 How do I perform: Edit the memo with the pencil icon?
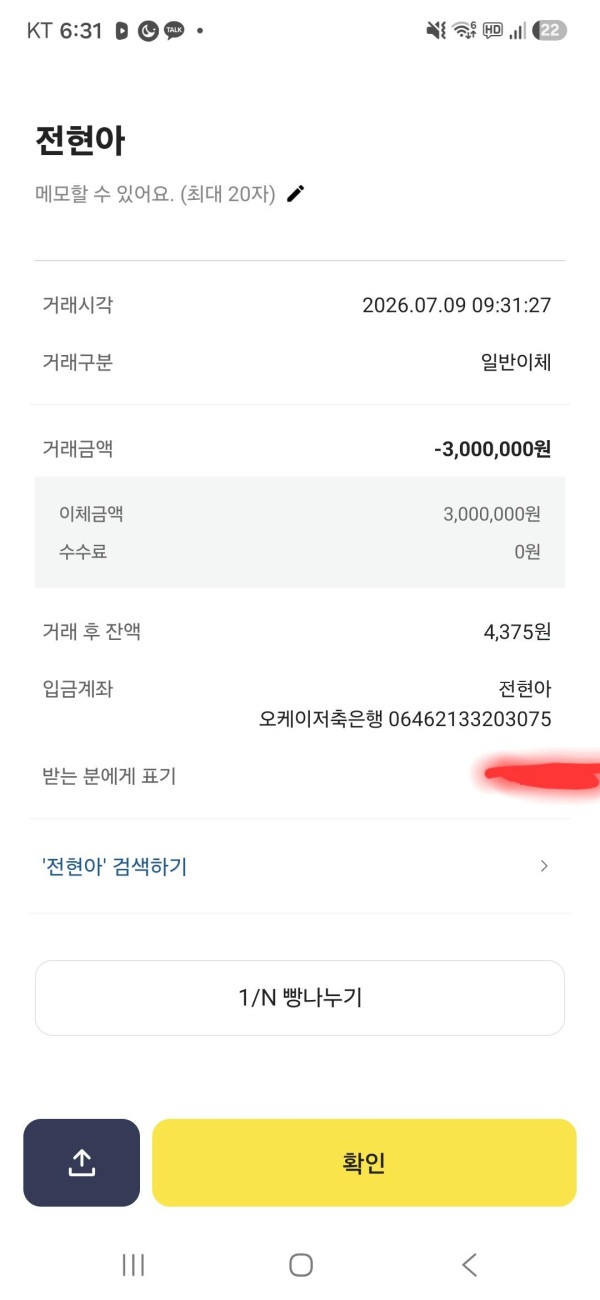coord(295,194)
